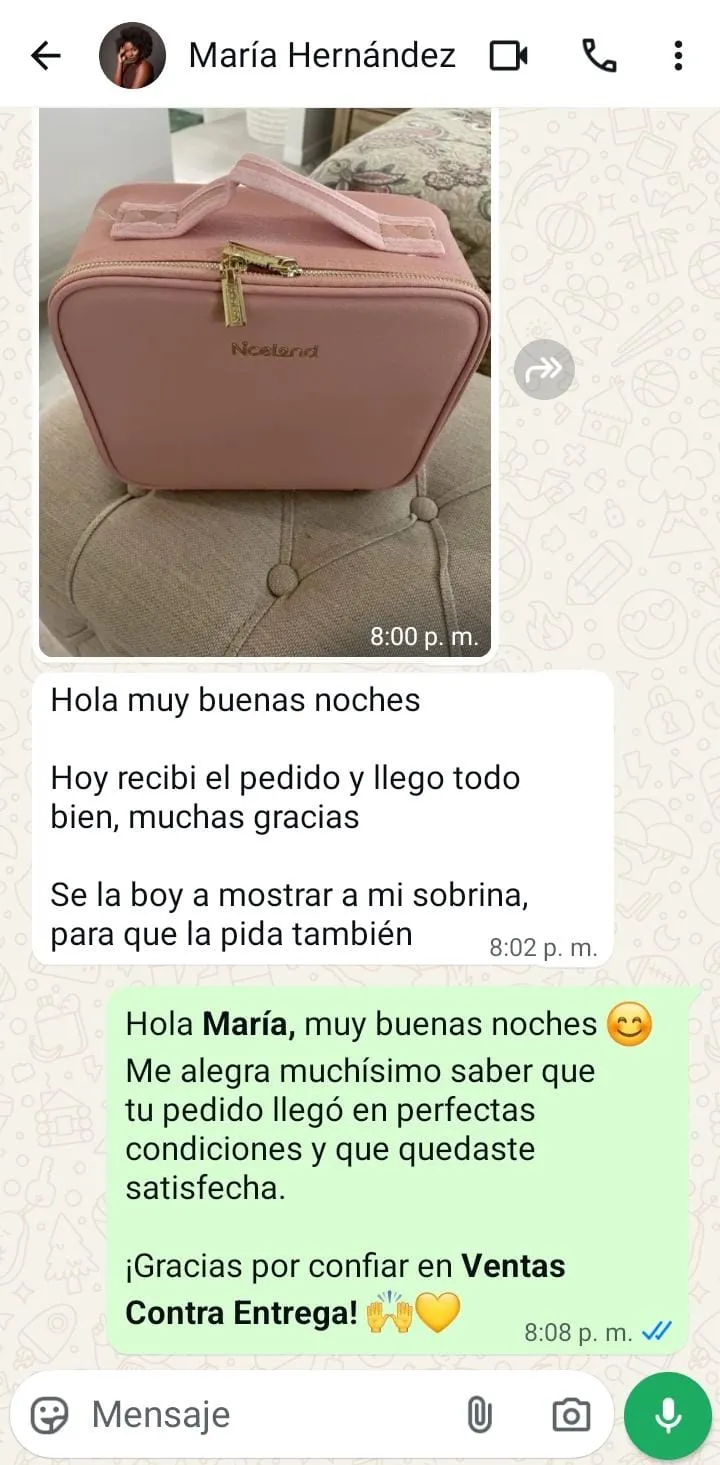Open María Hernández's contact info

tap(321, 56)
